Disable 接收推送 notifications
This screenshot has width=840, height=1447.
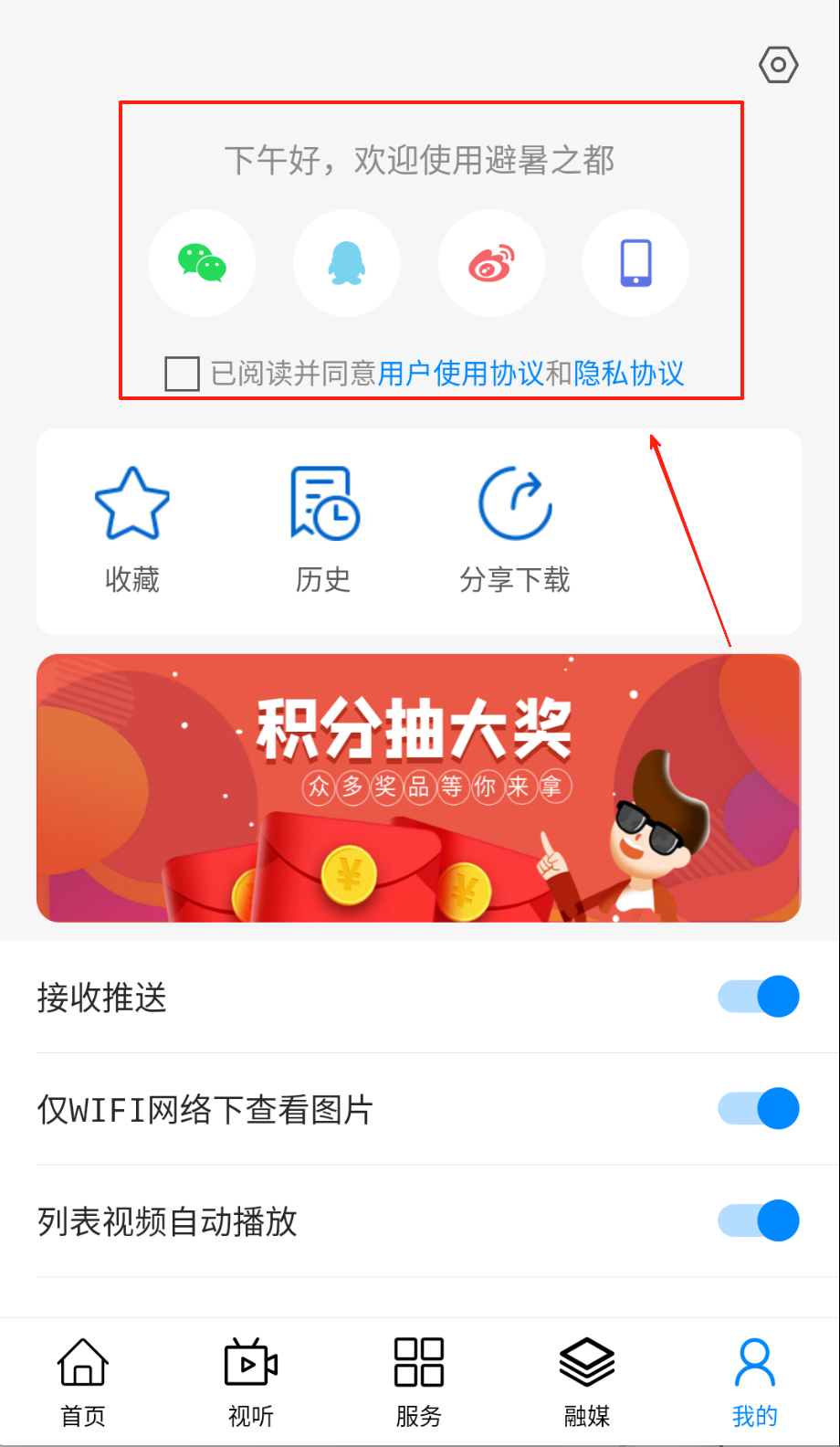[759, 997]
